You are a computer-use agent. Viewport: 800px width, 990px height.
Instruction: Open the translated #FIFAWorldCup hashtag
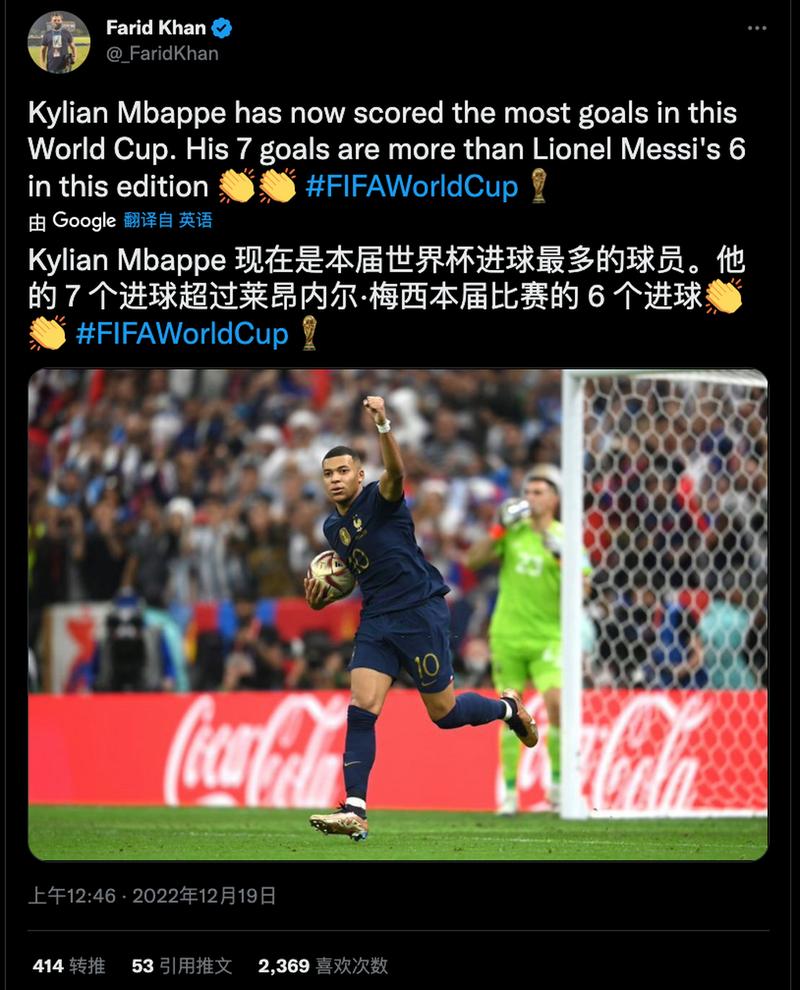[182, 333]
